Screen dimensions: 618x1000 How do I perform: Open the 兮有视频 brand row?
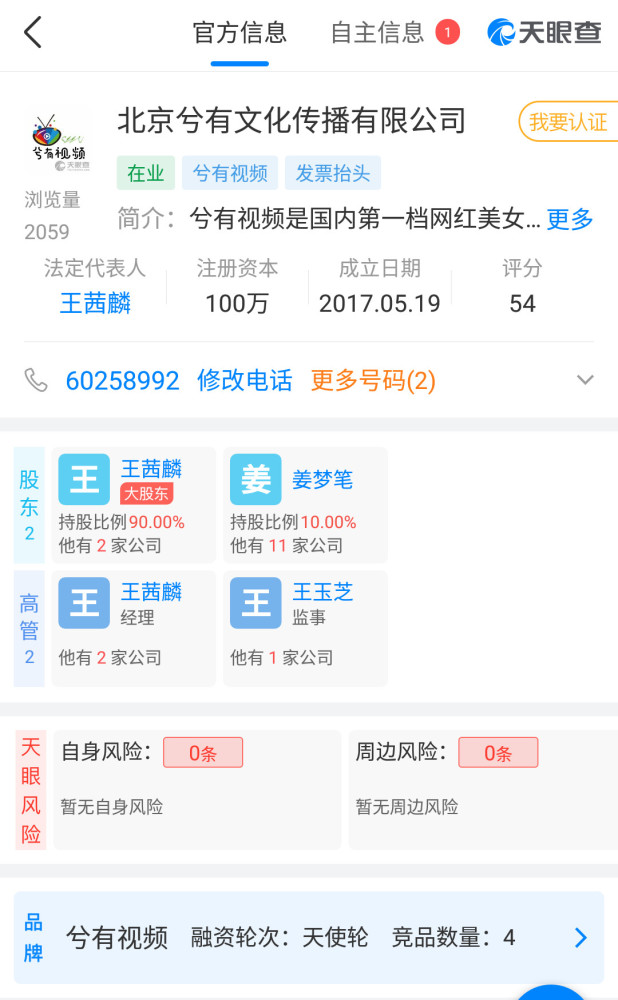[x=309, y=938]
